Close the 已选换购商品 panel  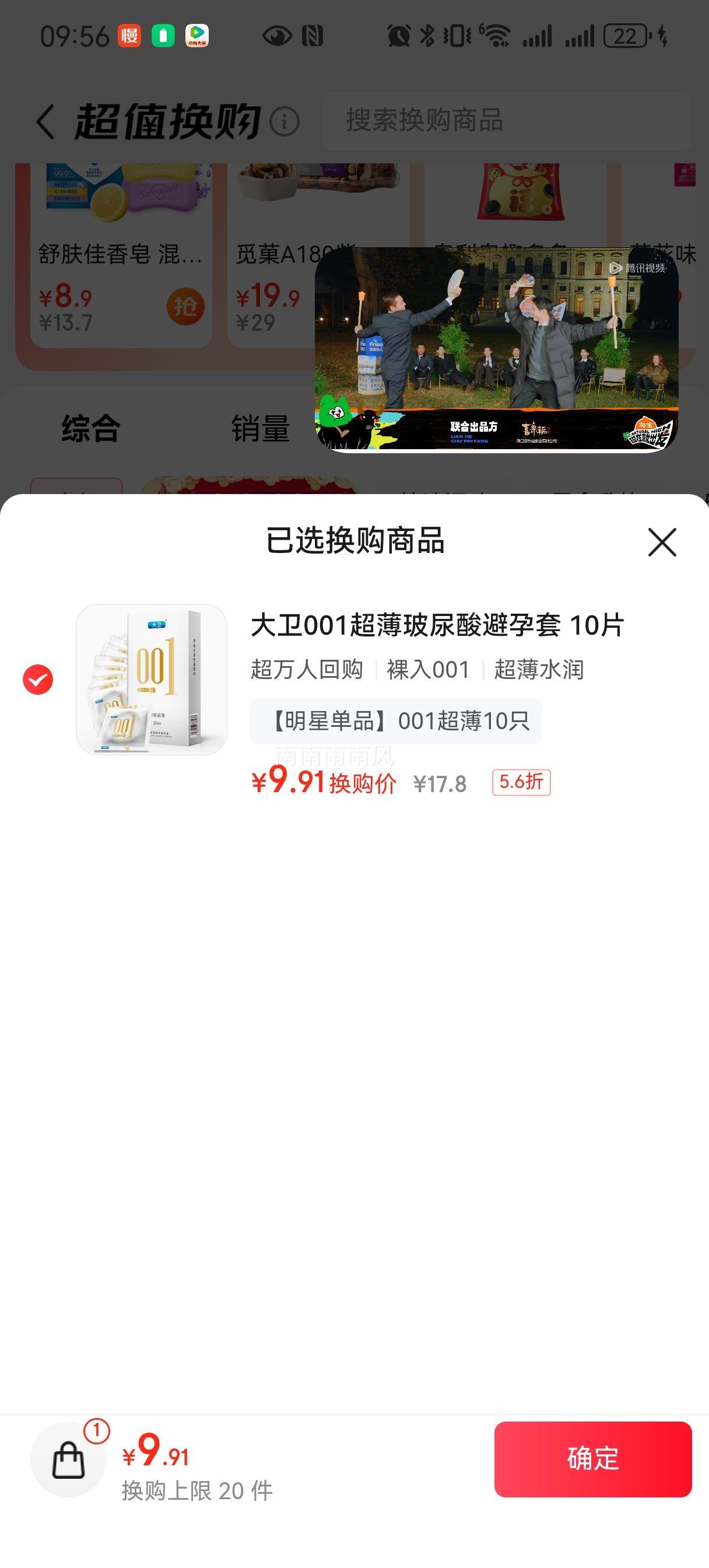[x=662, y=544]
